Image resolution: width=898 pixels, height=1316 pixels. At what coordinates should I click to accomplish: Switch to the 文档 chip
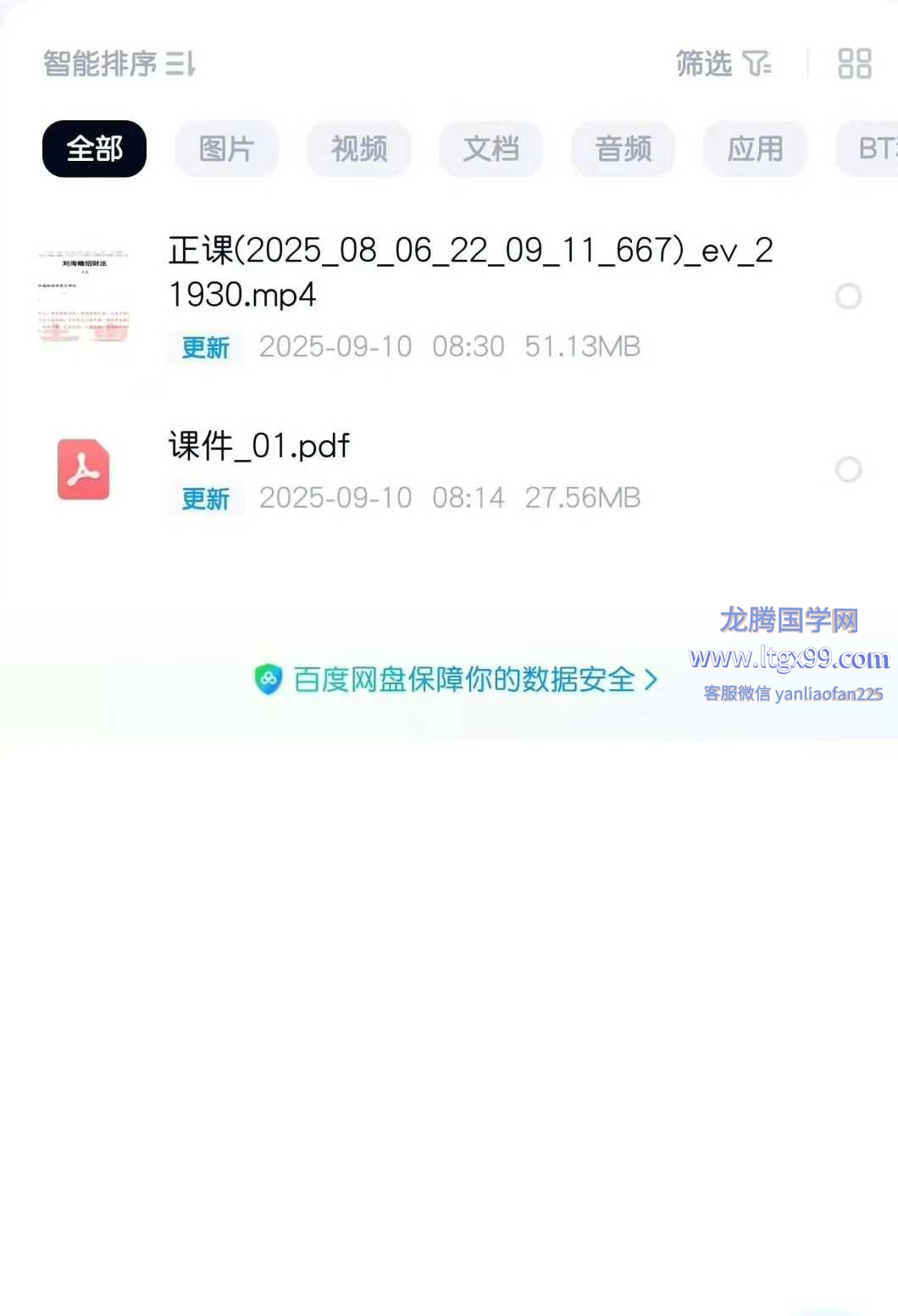[491, 149]
